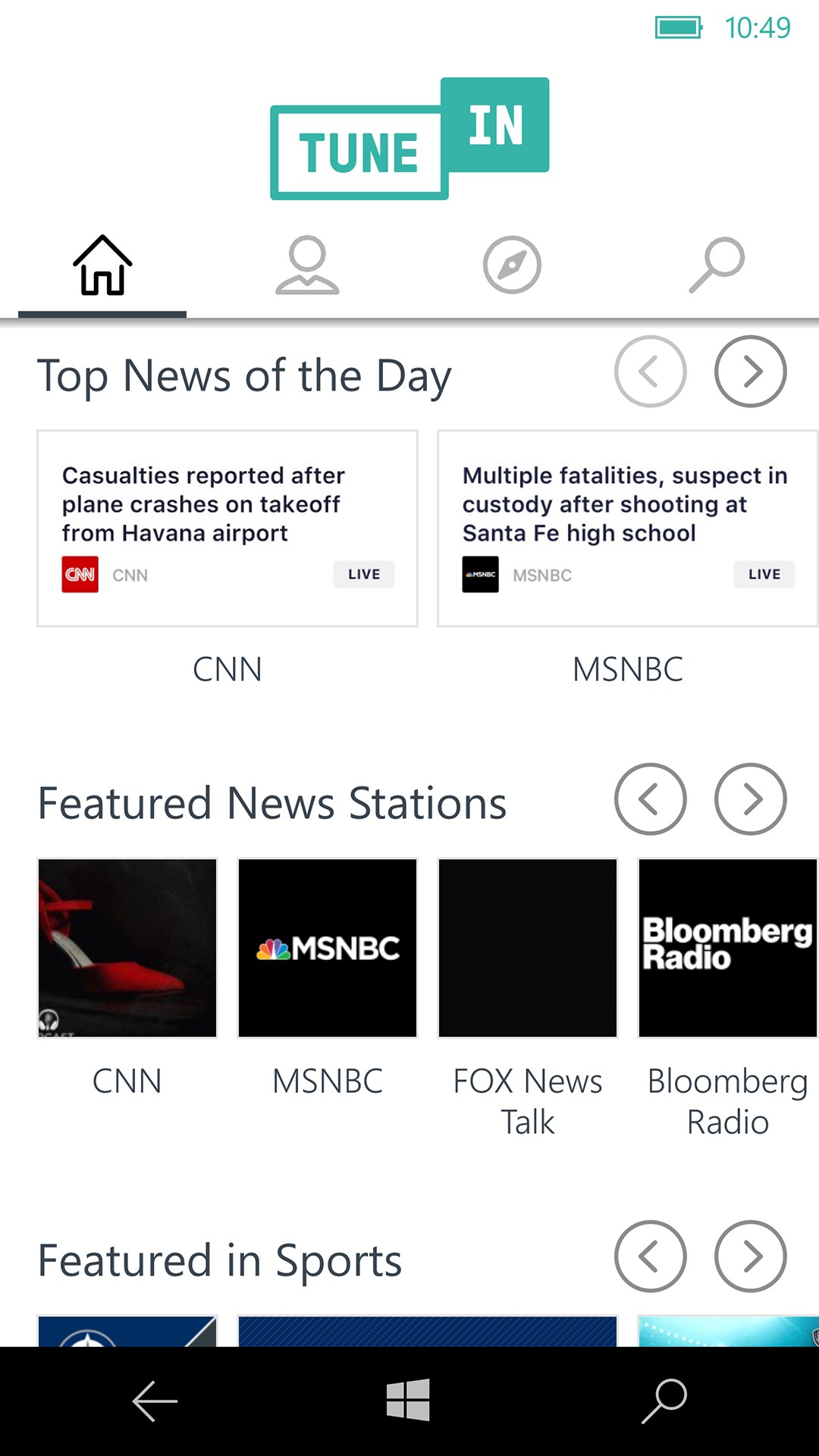
Task: Advance the Featured News Stations carousel
Action: click(x=750, y=800)
